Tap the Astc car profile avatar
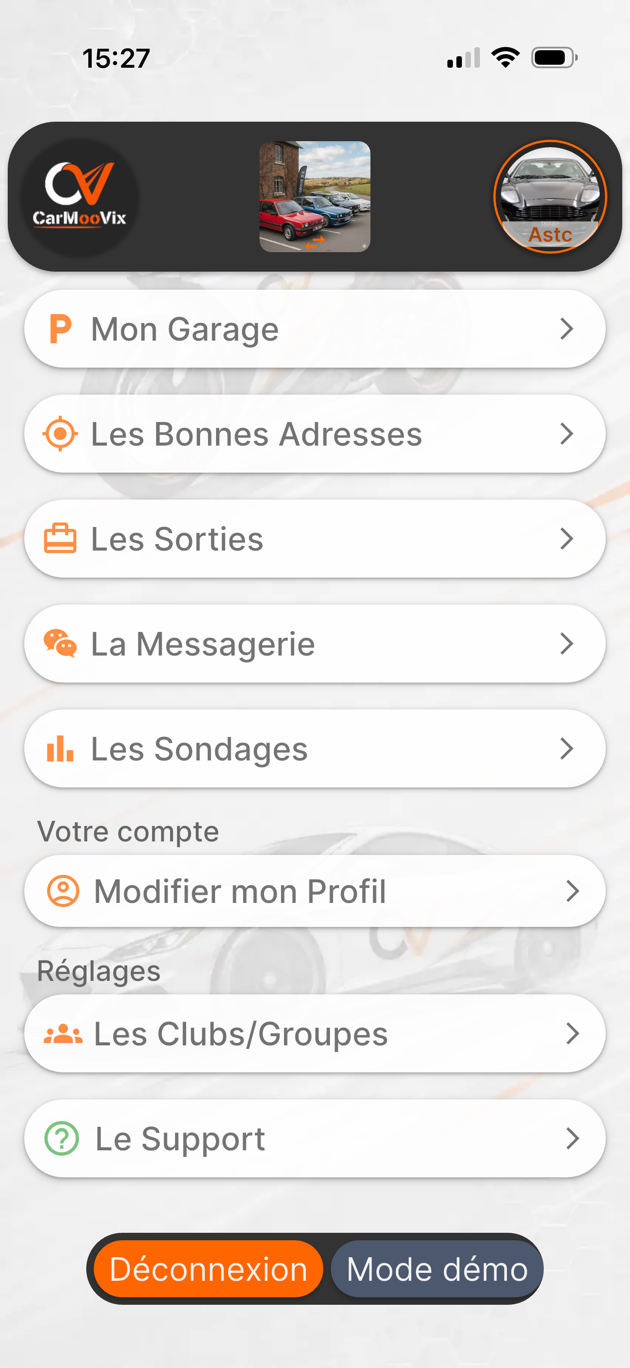The height and width of the screenshot is (1368, 630). click(550, 197)
